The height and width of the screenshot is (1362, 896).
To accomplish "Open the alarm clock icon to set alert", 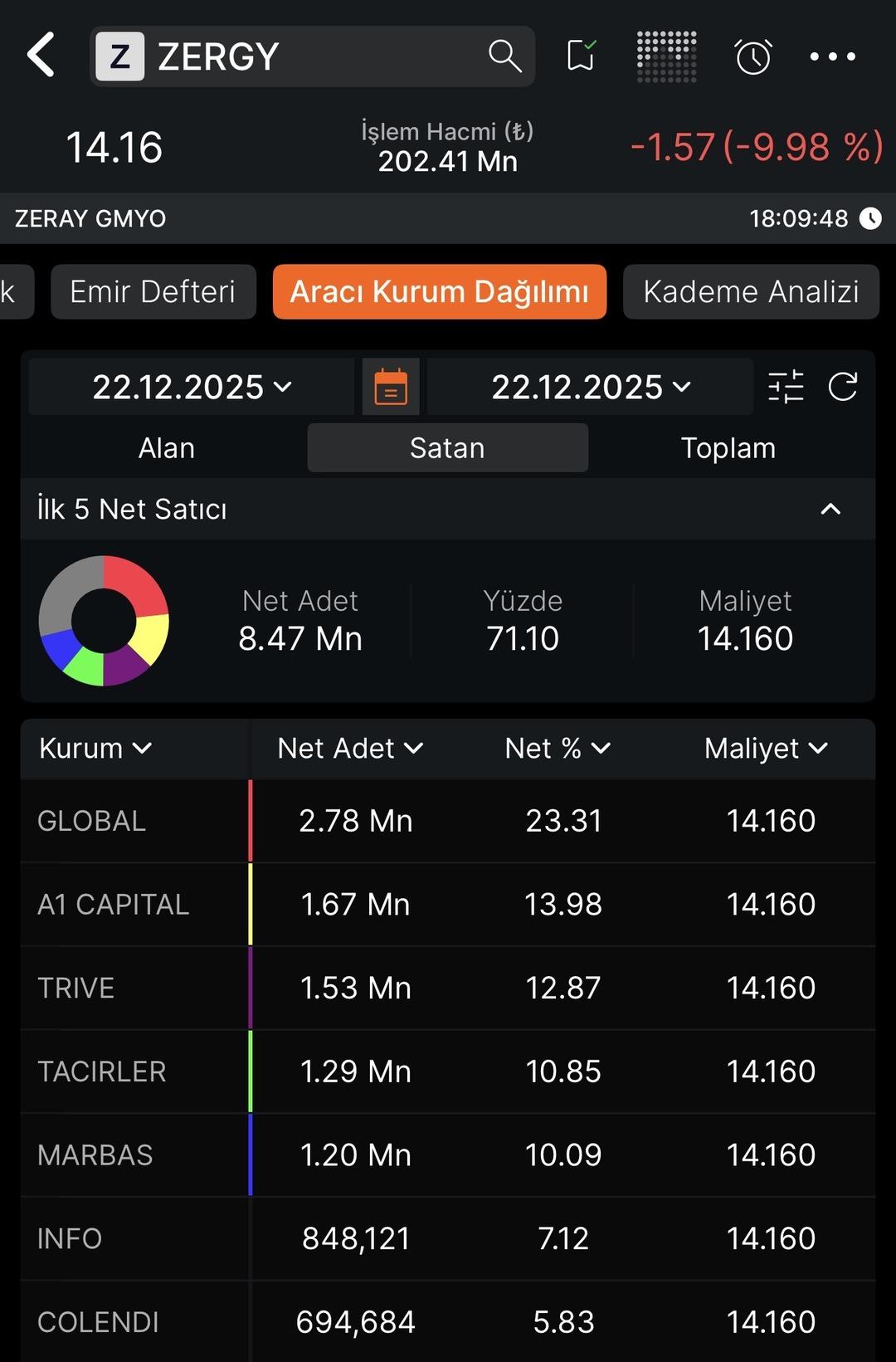I will point(752,56).
